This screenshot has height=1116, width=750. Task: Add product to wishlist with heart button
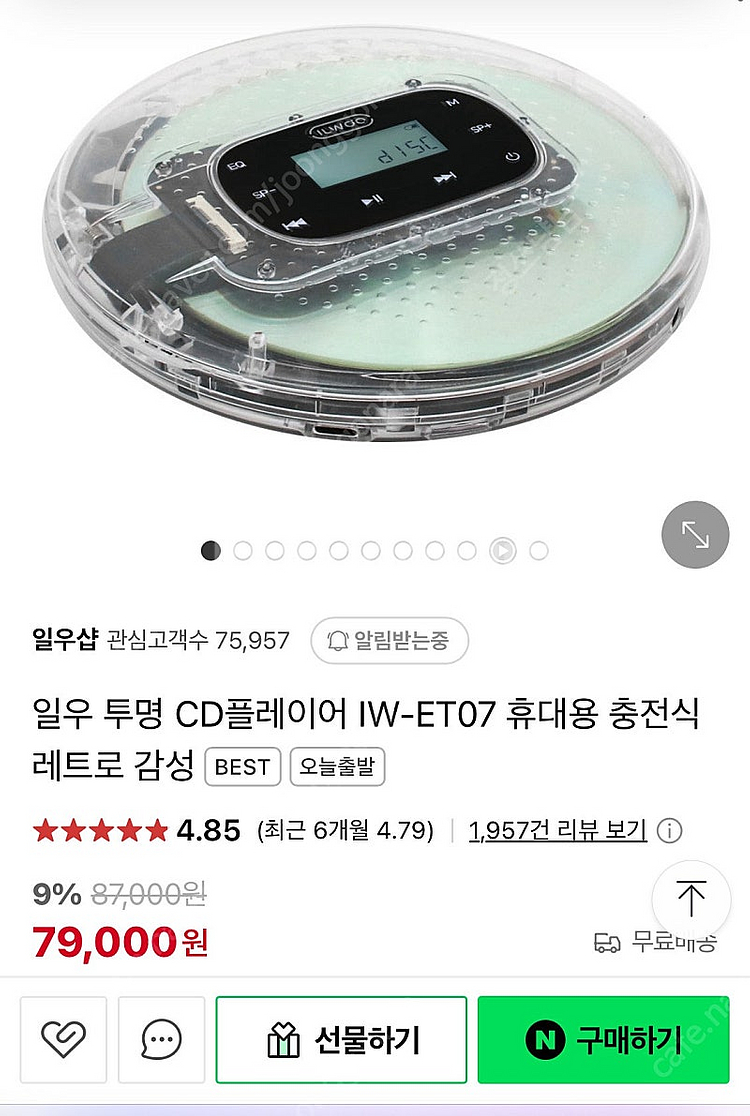63,1040
